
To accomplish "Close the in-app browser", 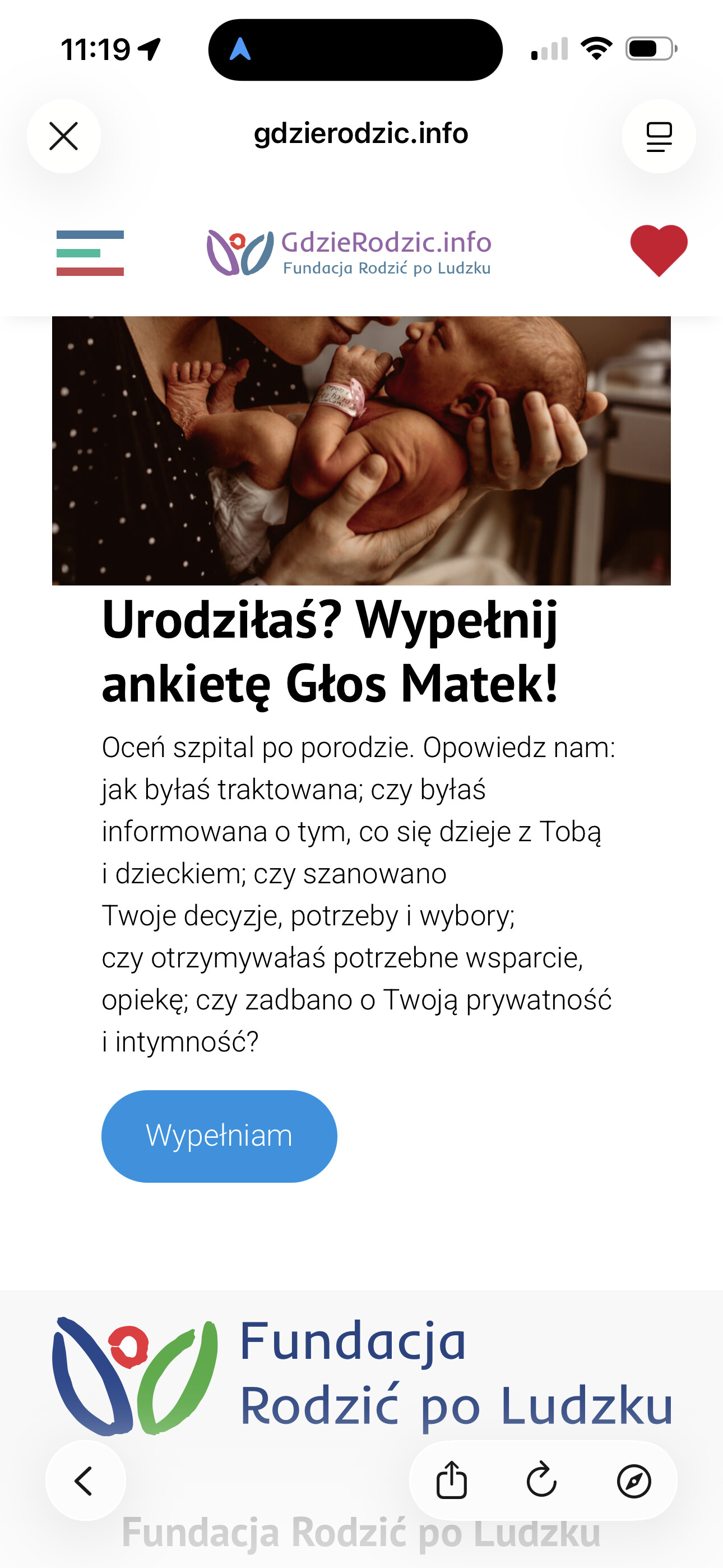I will point(64,136).
